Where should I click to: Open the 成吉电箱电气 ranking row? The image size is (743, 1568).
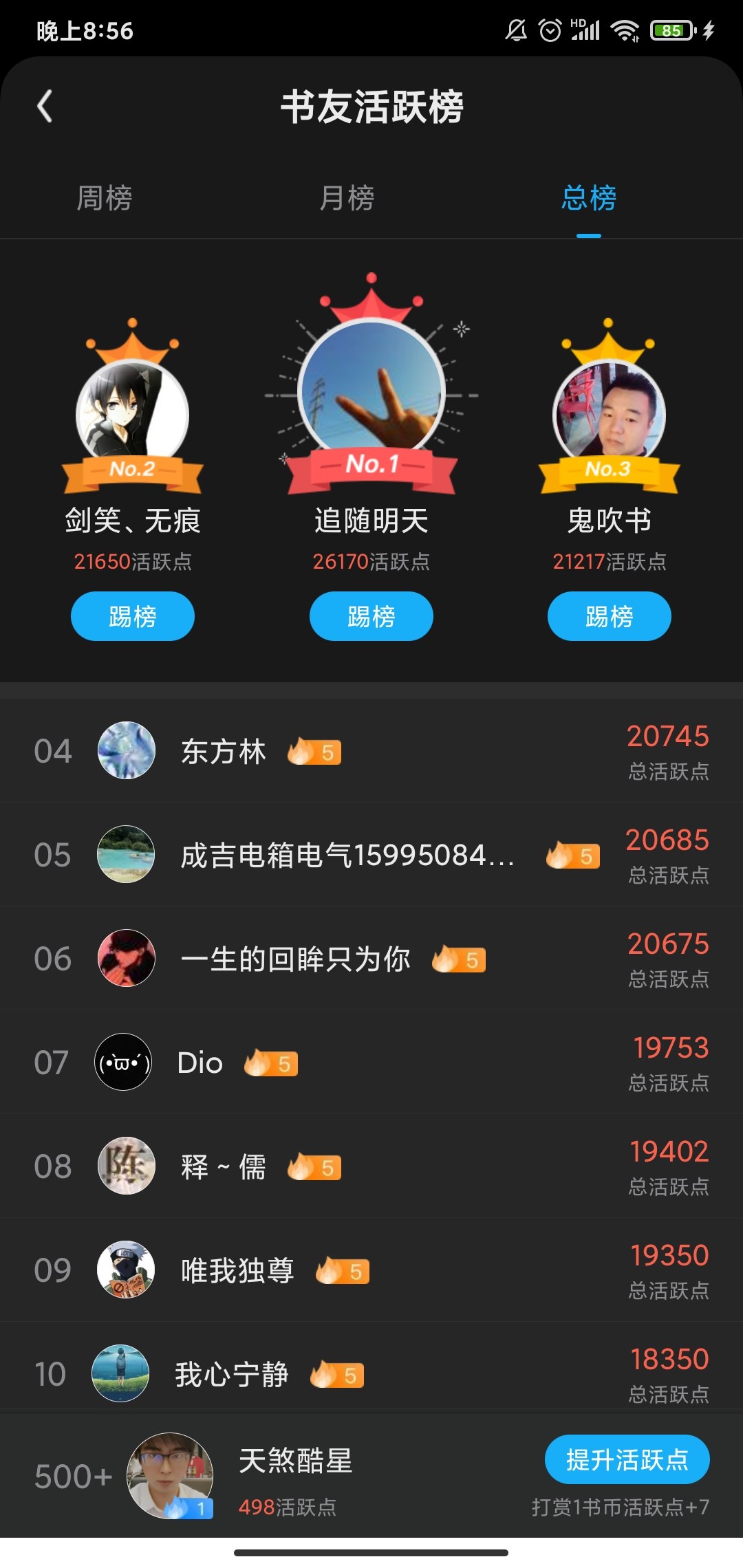pyautogui.click(x=371, y=855)
